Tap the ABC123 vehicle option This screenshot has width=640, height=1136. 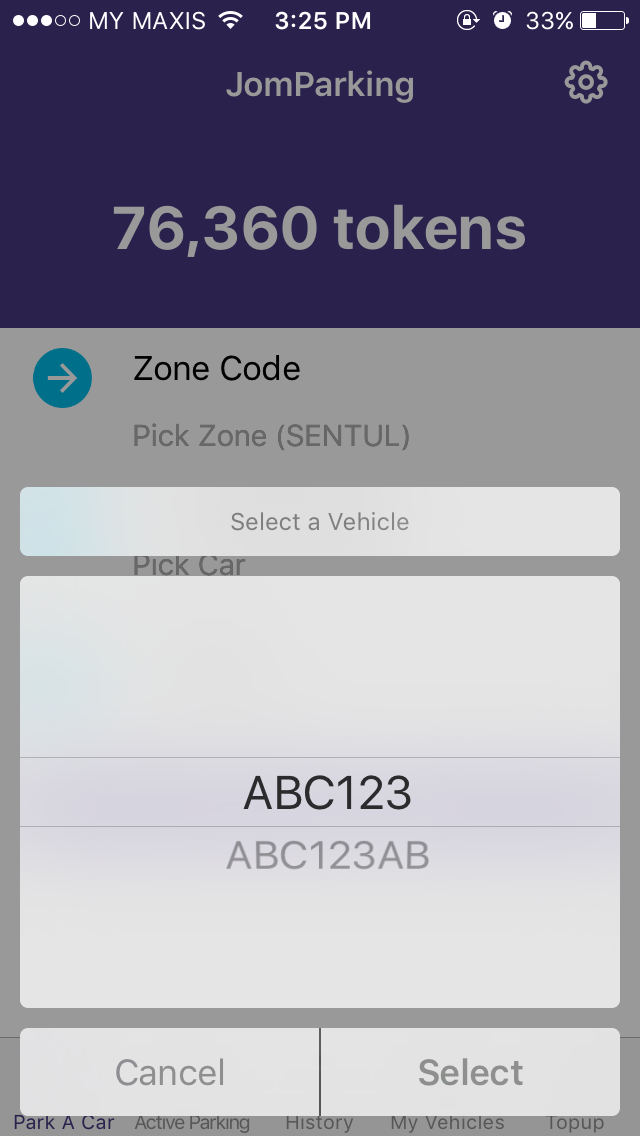click(x=328, y=793)
